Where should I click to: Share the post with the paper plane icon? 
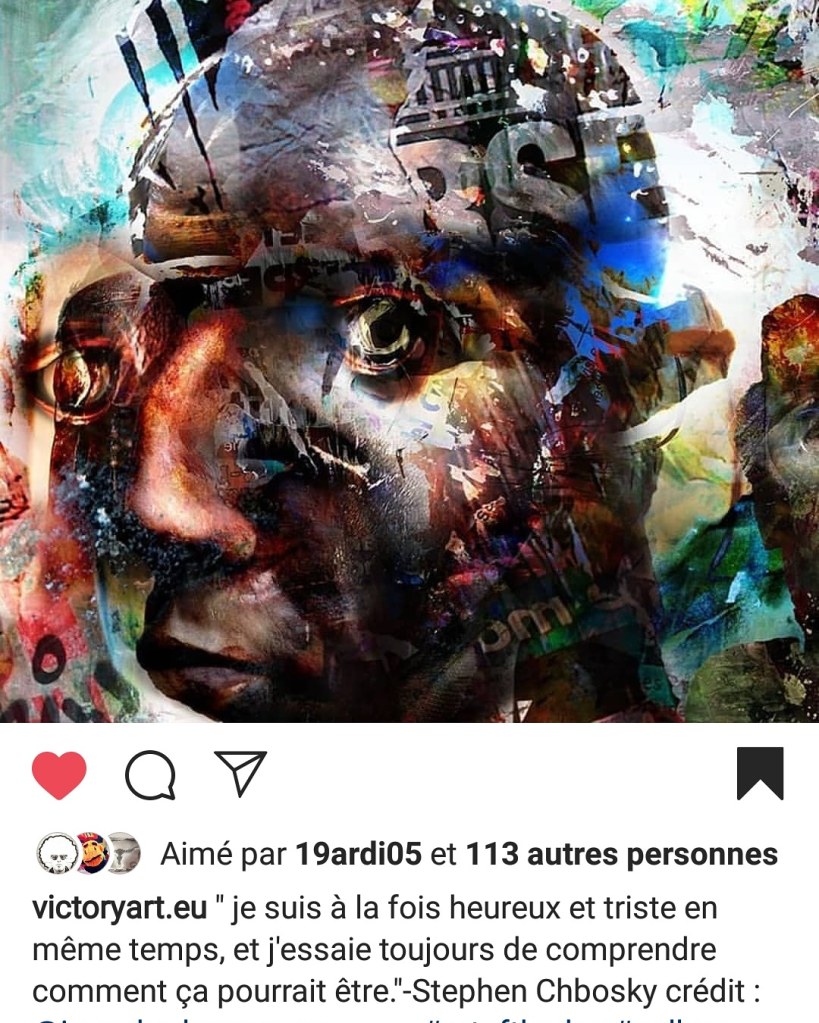(241, 773)
